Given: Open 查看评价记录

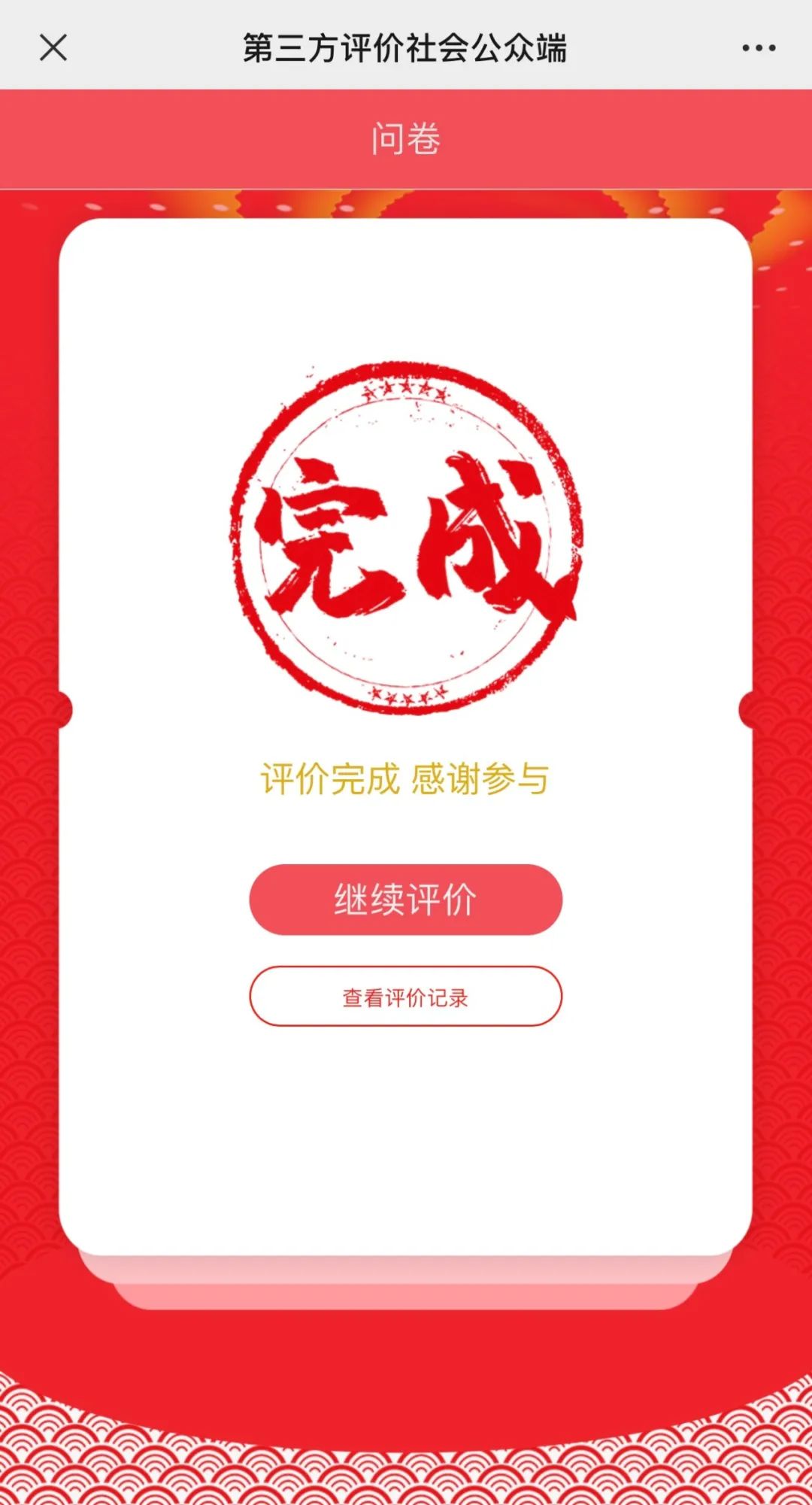Looking at the screenshot, I should [x=405, y=997].
